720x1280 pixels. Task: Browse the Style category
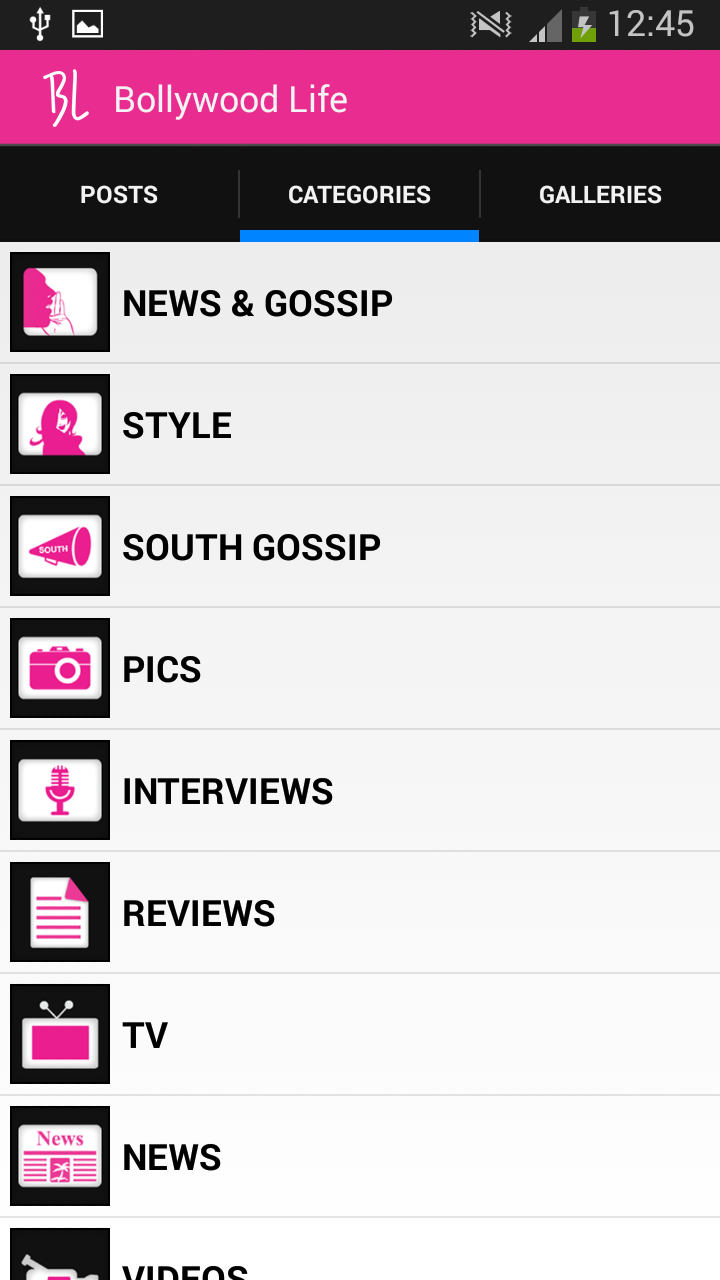pos(360,425)
